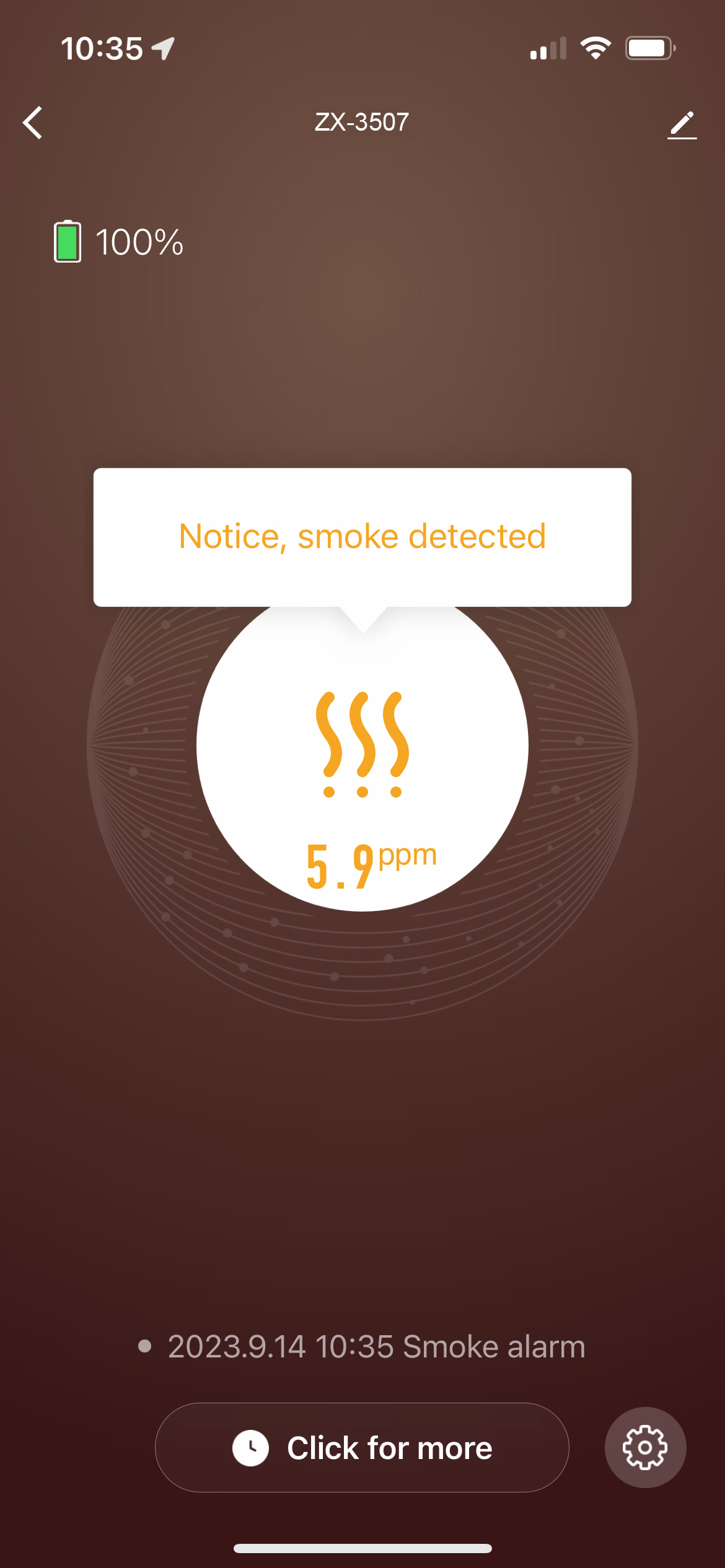Edit the ZX-3507 device name
Screen dimensions: 725x1568
coord(682,124)
